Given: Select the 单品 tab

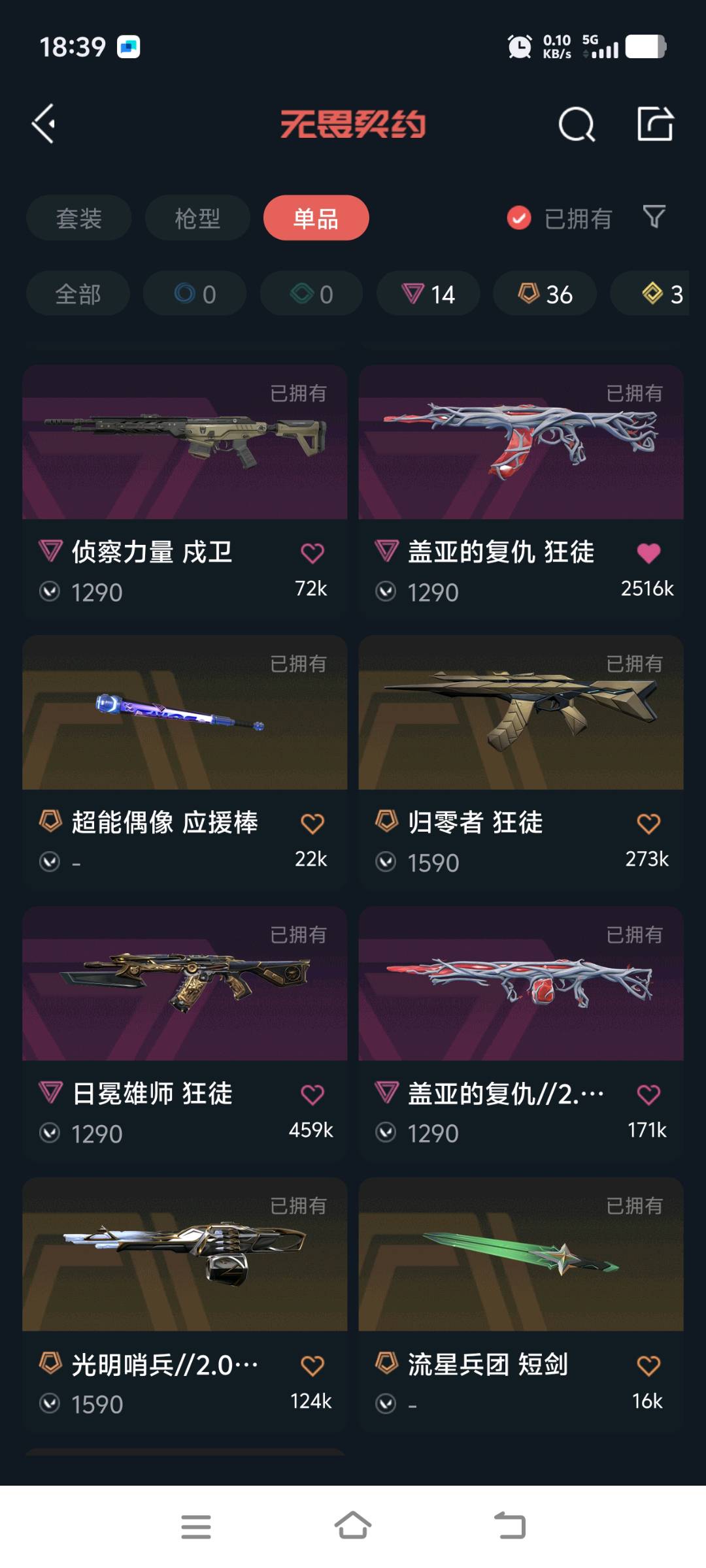Looking at the screenshot, I should [x=316, y=218].
